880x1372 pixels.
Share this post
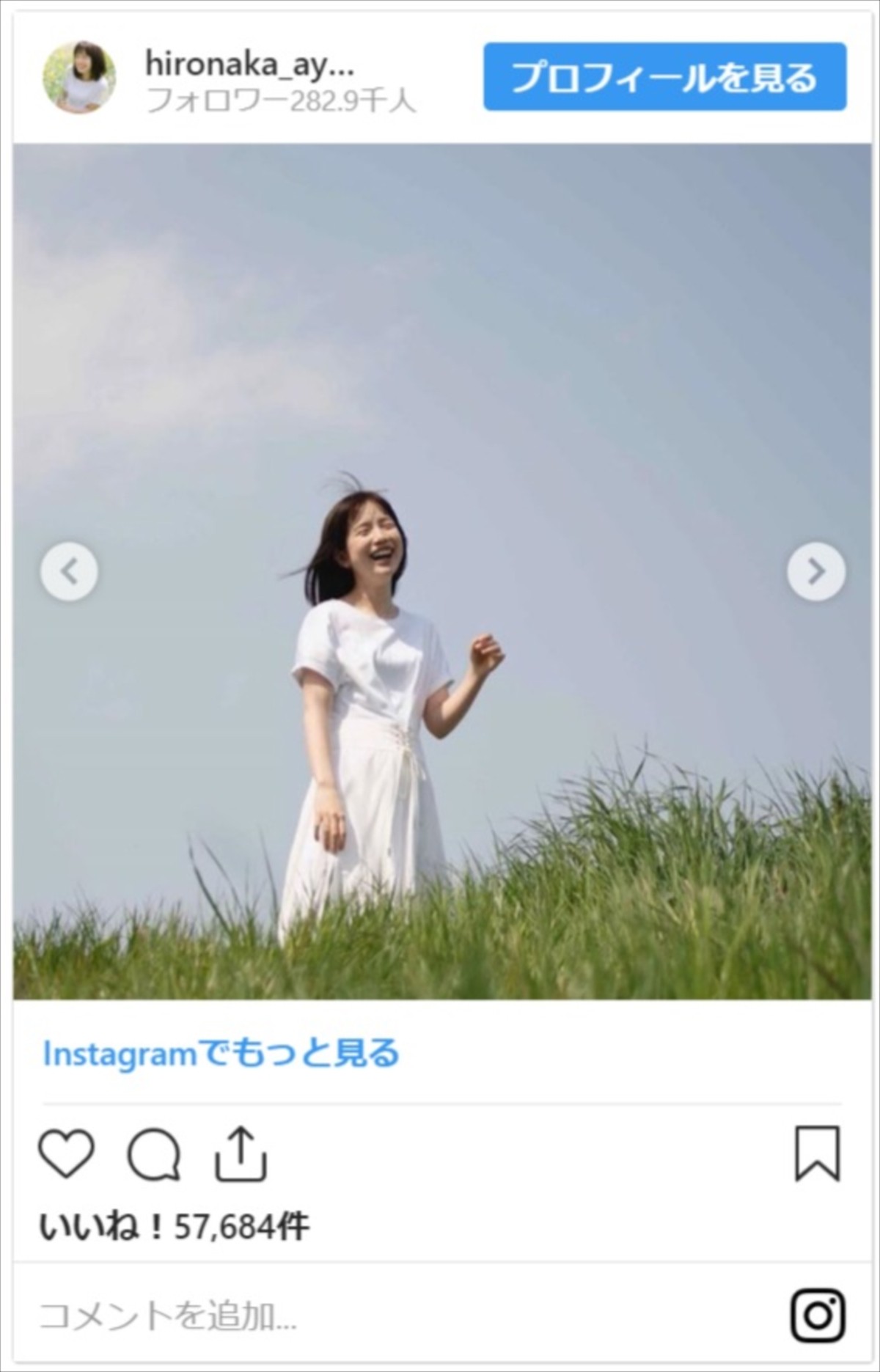tap(241, 1155)
